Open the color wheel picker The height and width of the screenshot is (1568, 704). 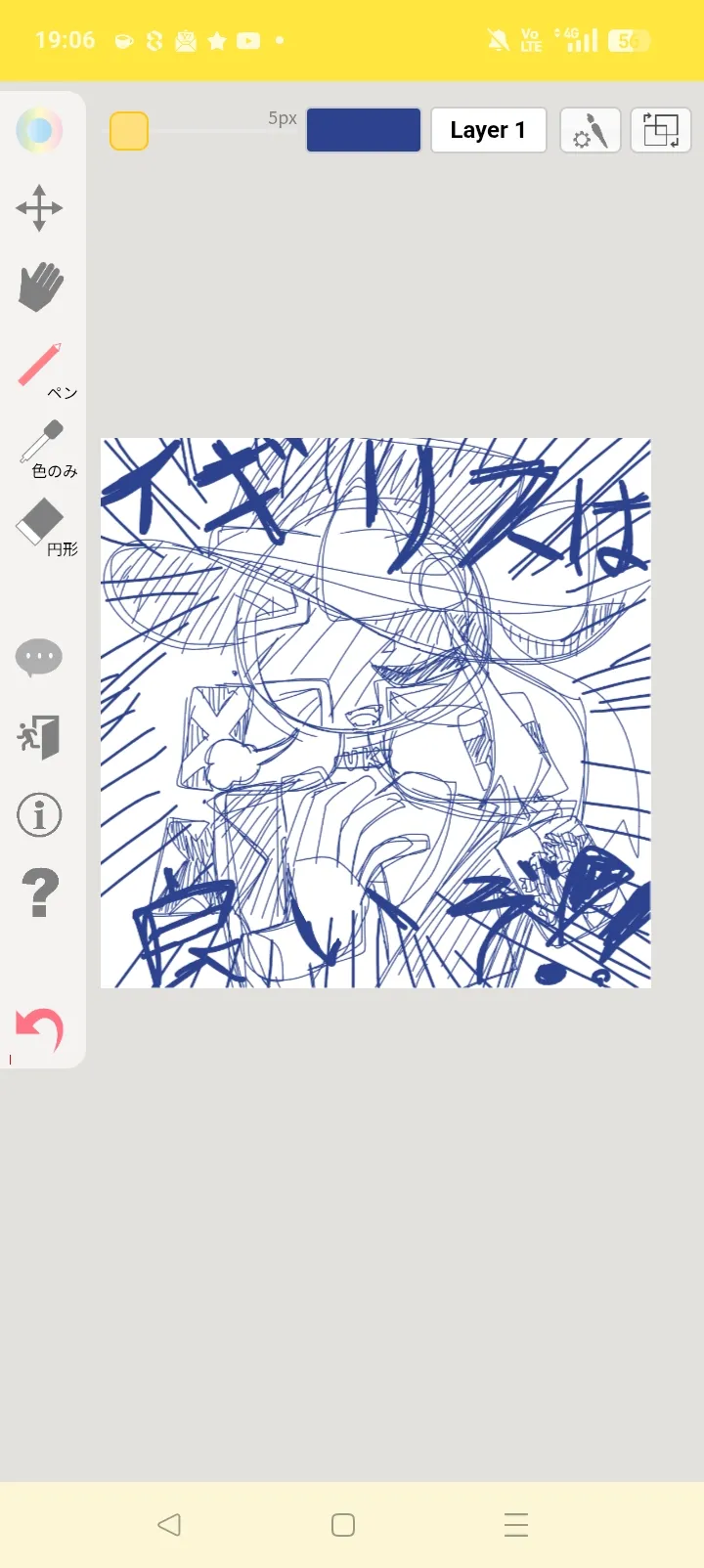coord(39,130)
